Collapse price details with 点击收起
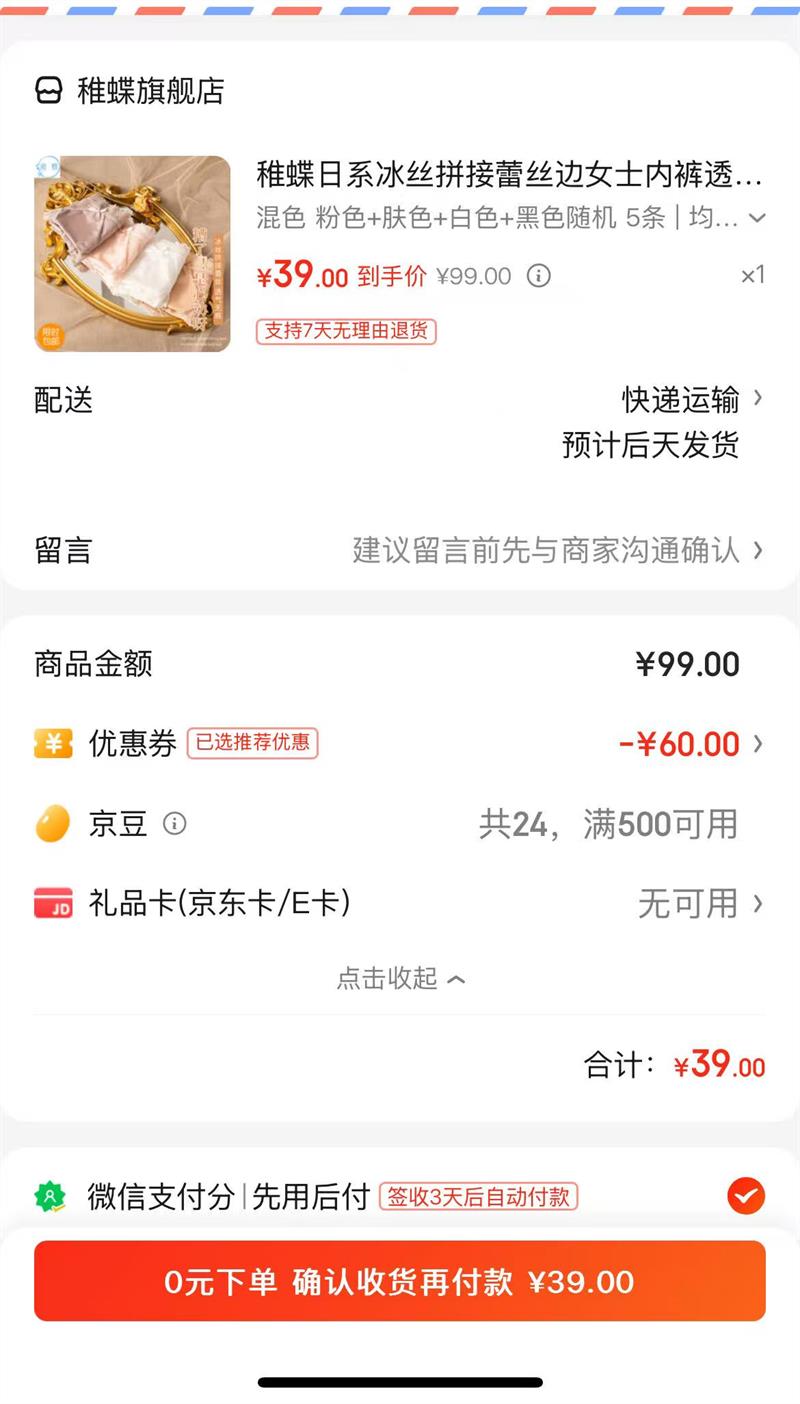This screenshot has height=1404, width=800. (x=400, y=978)
